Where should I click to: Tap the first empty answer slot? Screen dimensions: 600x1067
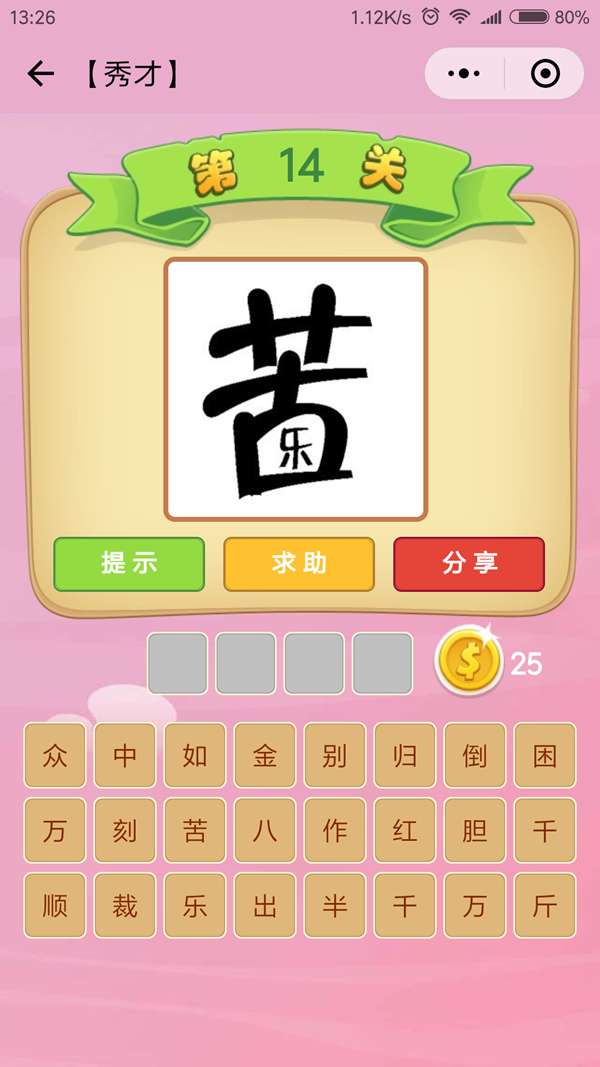point(178,663)
